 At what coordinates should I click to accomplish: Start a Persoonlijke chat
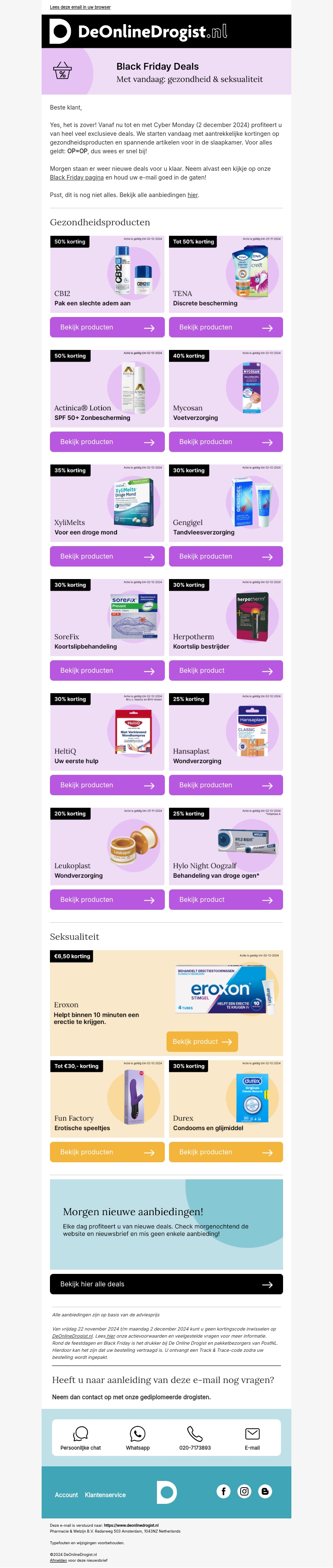pos(80,1440)
